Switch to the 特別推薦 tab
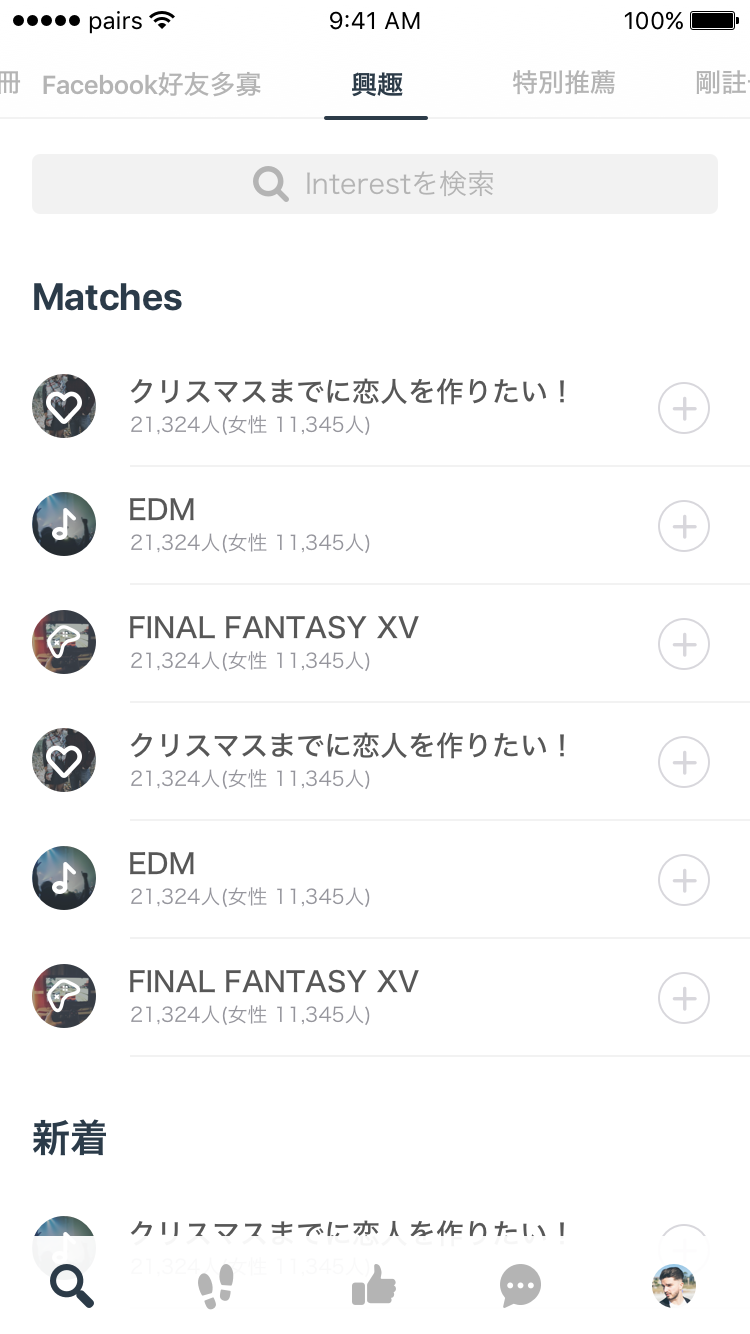Screen dimensions: 750x1334 pyautogui.click(x=563, y=83)
